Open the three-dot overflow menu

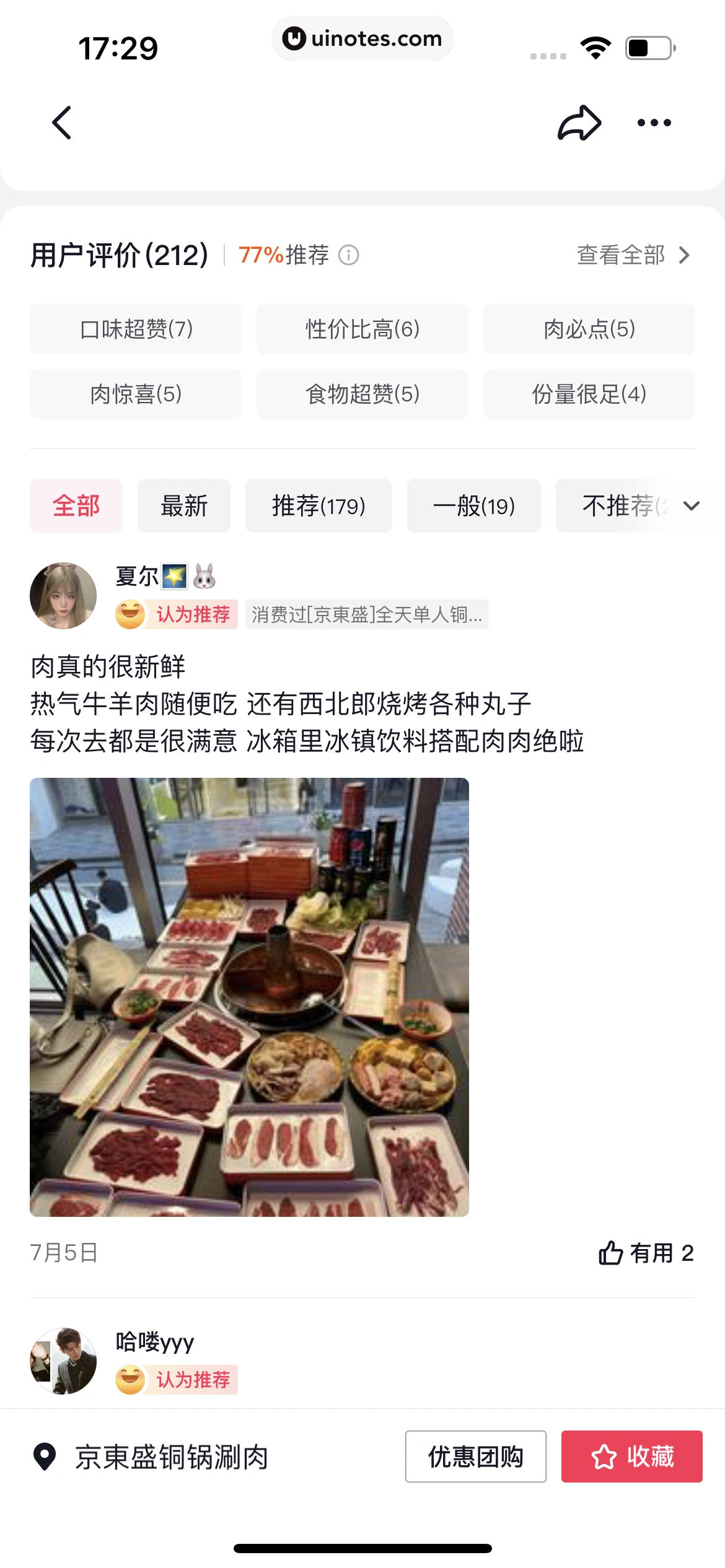[x=654, y=123]
